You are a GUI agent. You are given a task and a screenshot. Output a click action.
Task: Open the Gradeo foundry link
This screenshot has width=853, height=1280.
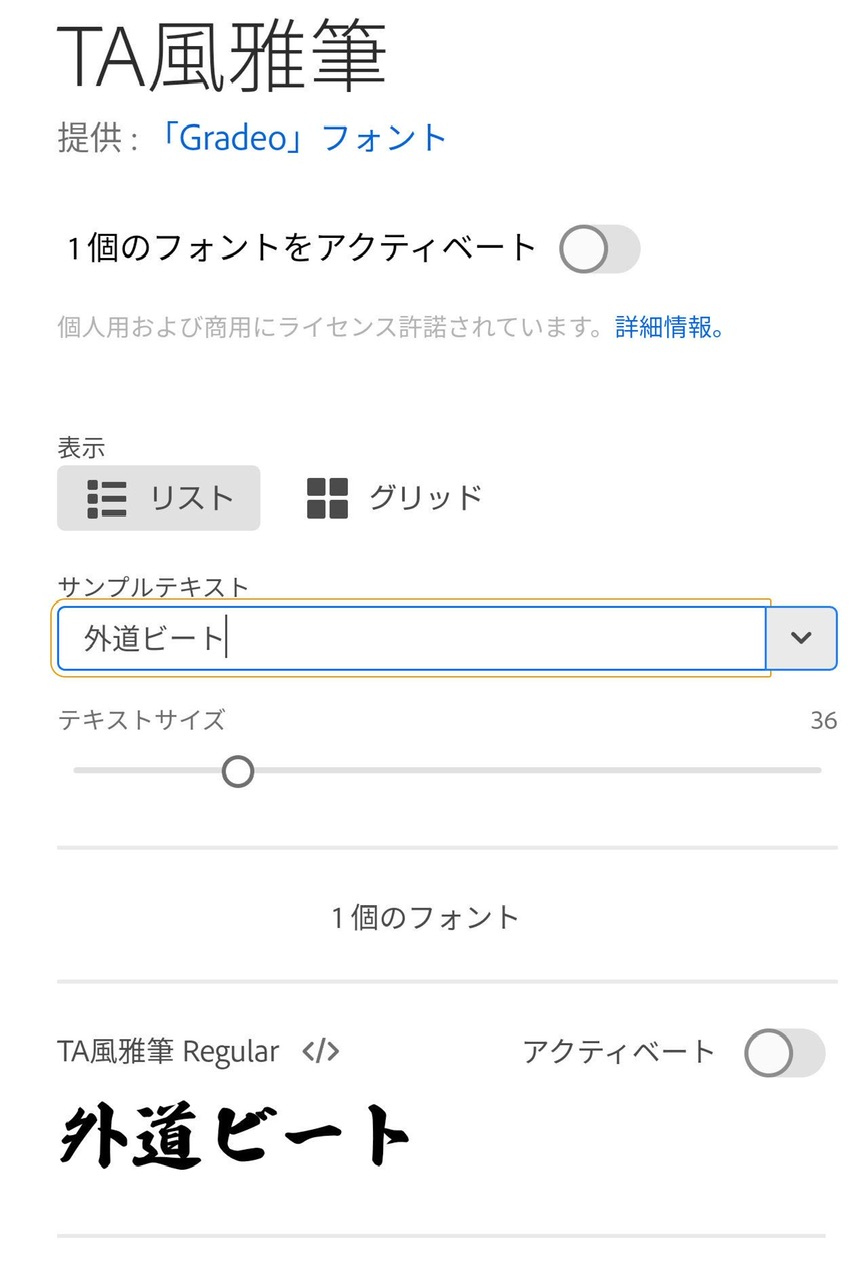point(302,137)
